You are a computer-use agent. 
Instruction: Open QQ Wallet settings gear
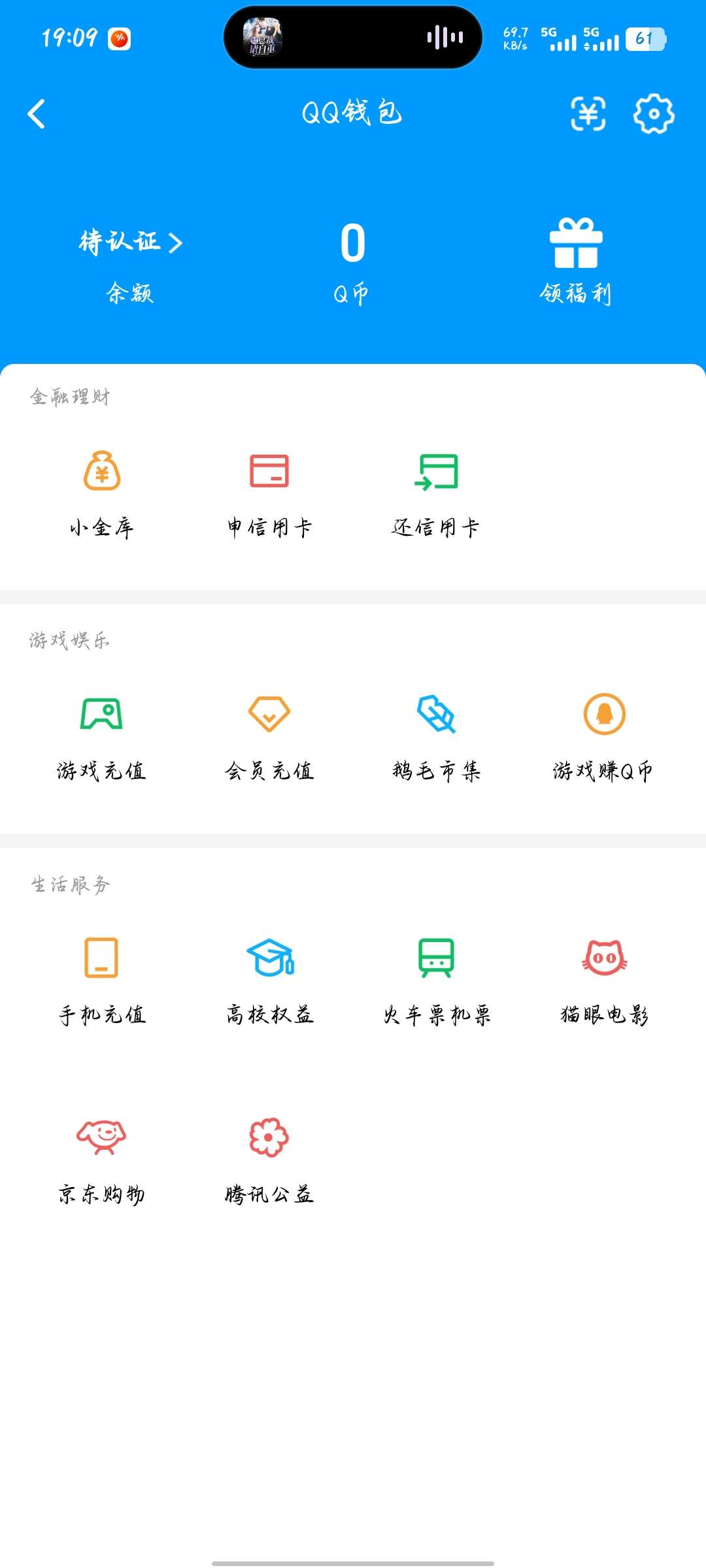(652, 113)
